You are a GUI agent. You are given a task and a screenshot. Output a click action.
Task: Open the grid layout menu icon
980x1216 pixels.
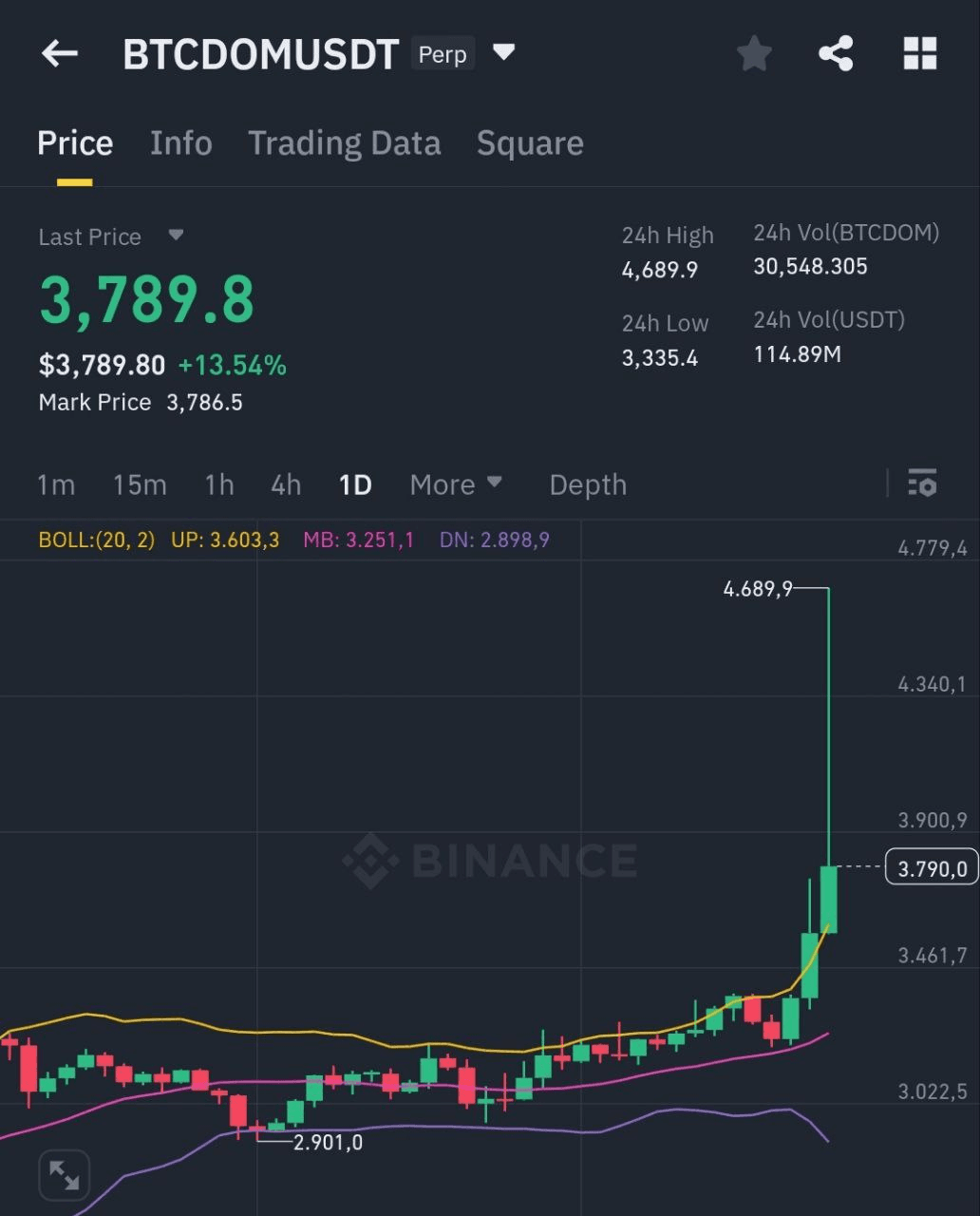[x=919, y=53]
